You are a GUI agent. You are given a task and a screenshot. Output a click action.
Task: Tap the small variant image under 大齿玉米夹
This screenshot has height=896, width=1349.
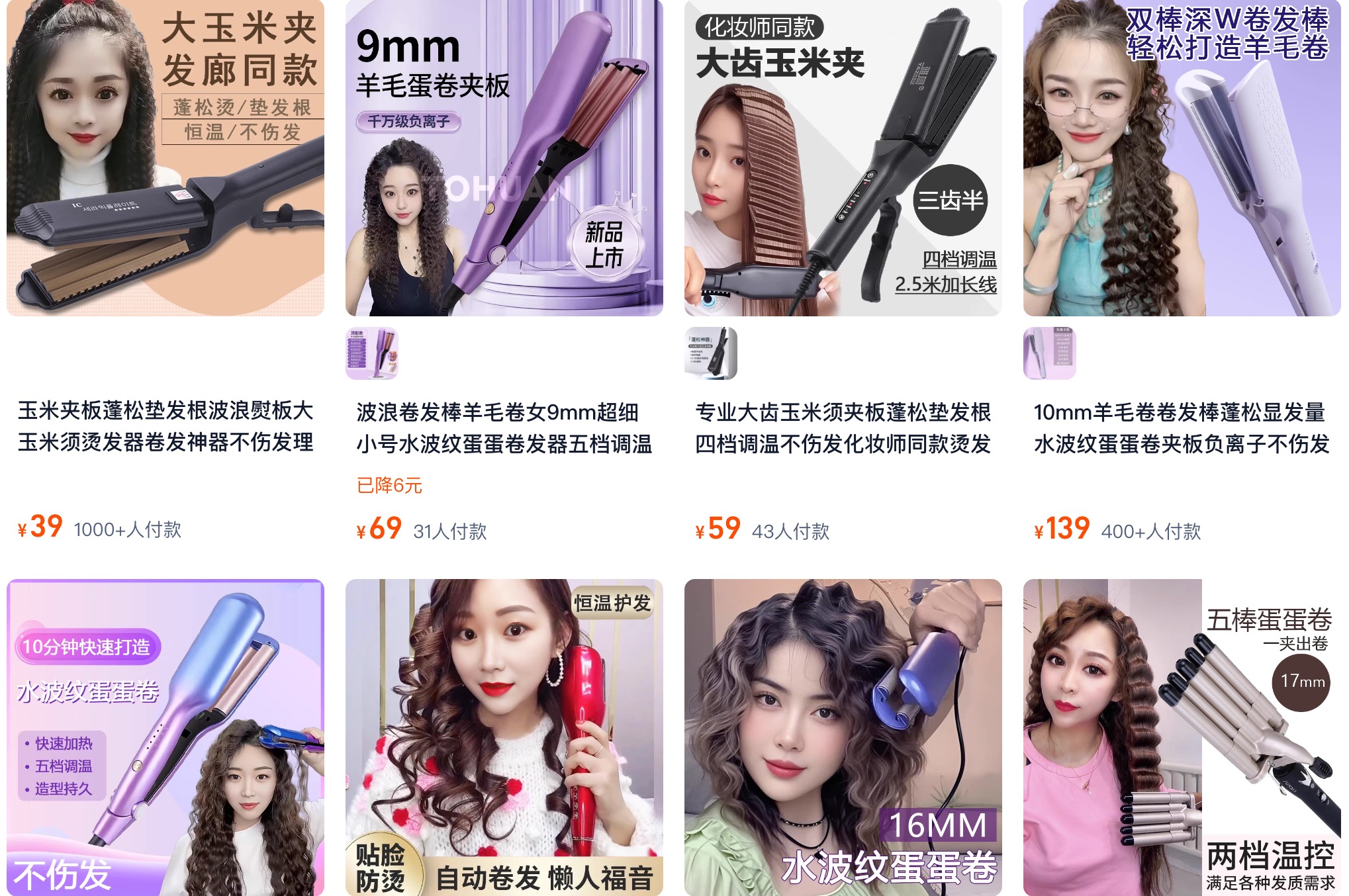coord(711,353)
